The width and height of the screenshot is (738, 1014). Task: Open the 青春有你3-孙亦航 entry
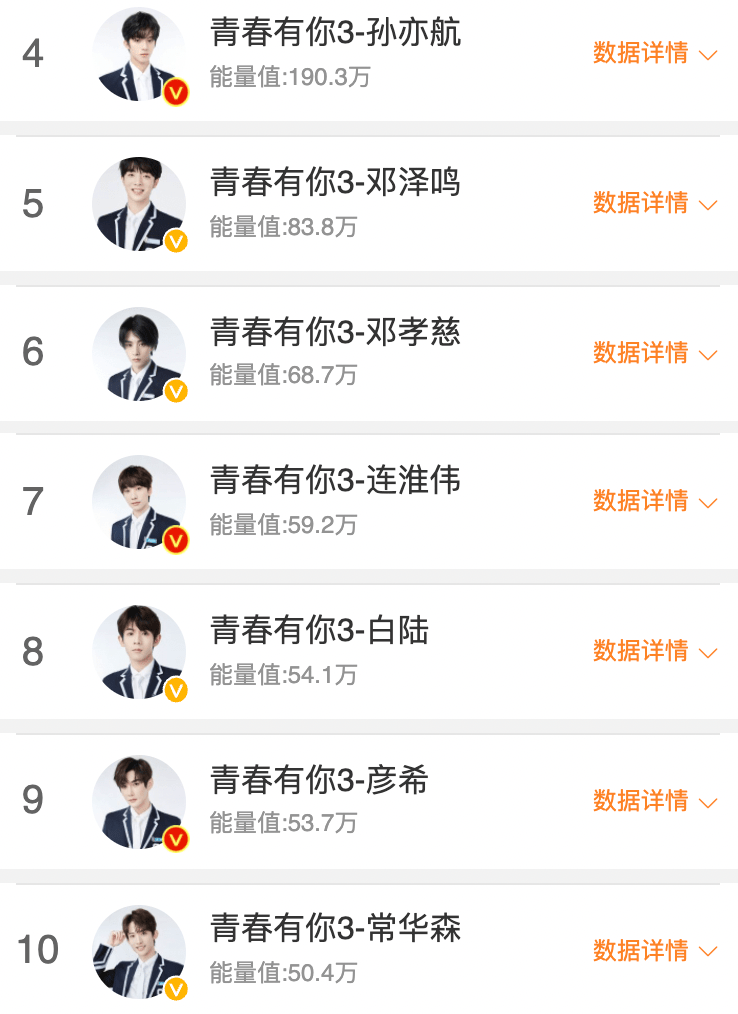[335, 33]
